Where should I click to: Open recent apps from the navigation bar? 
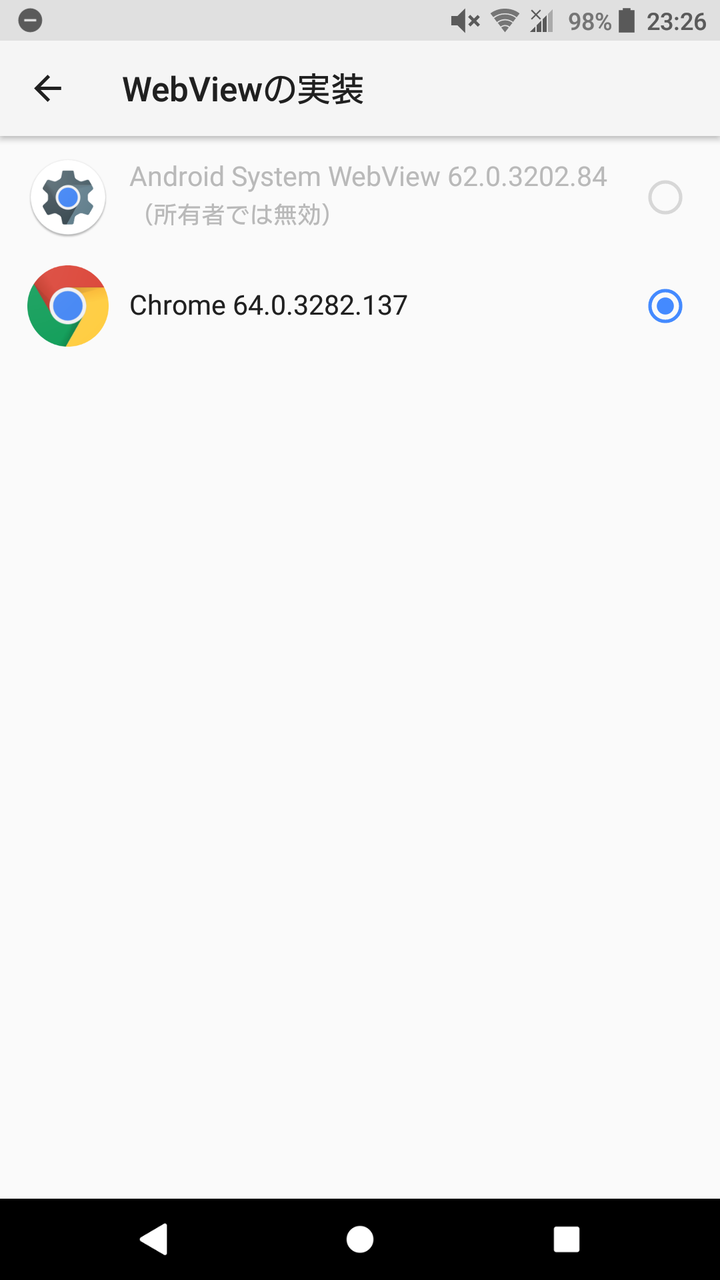567,1239
